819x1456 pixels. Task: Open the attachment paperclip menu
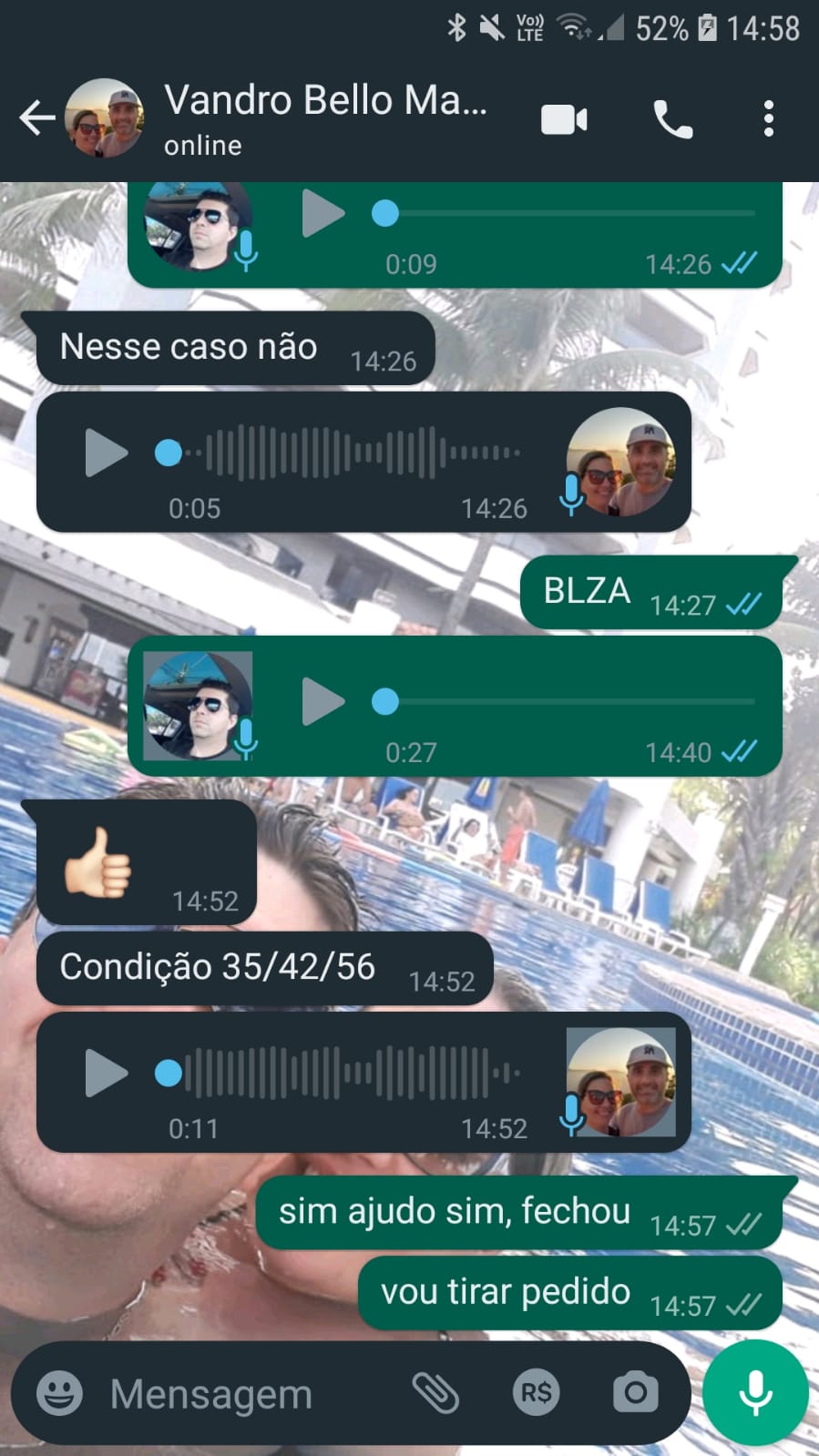click(435, 1393)
